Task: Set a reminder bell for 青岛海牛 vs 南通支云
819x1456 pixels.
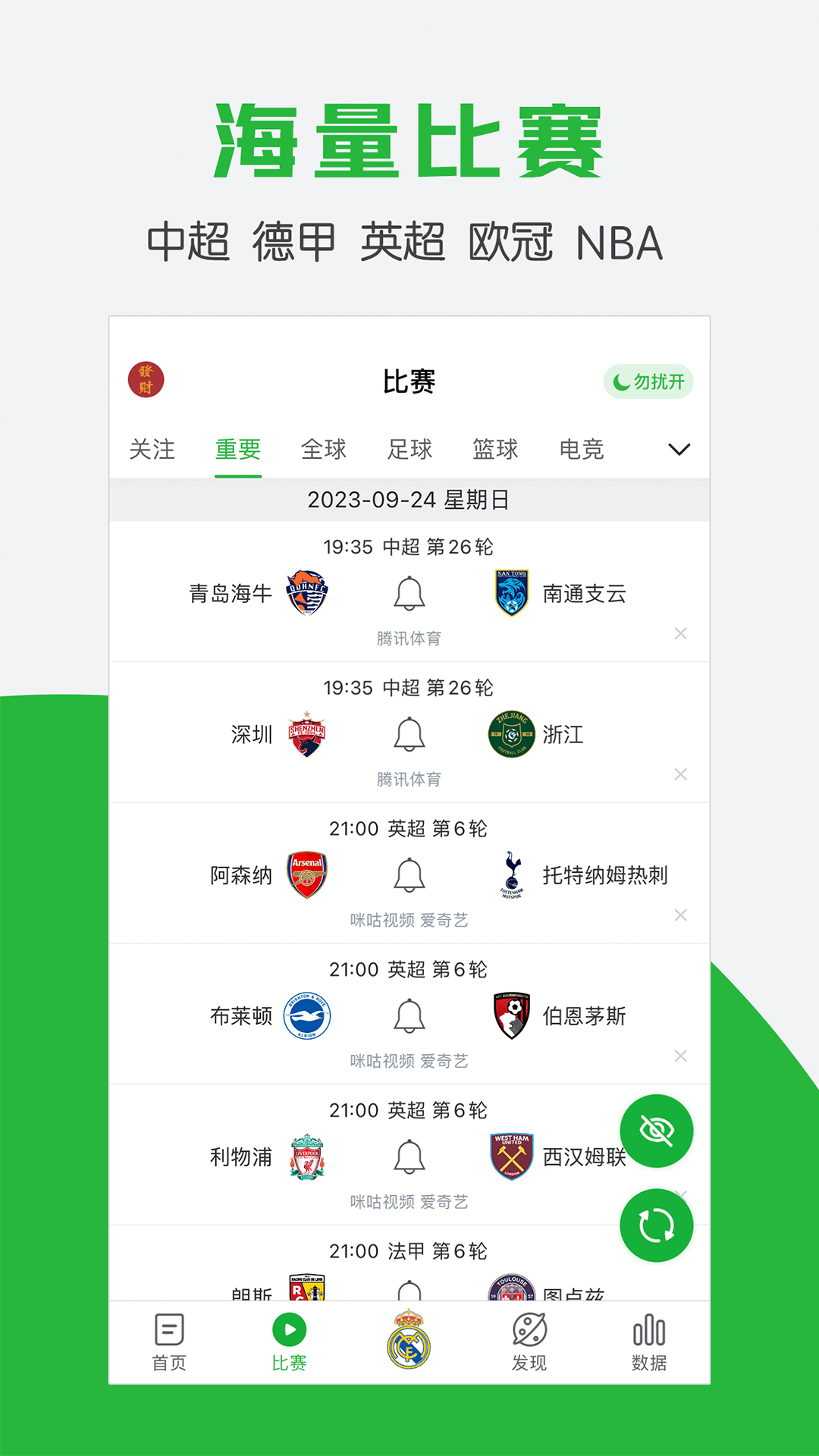Action: [409, 593]
